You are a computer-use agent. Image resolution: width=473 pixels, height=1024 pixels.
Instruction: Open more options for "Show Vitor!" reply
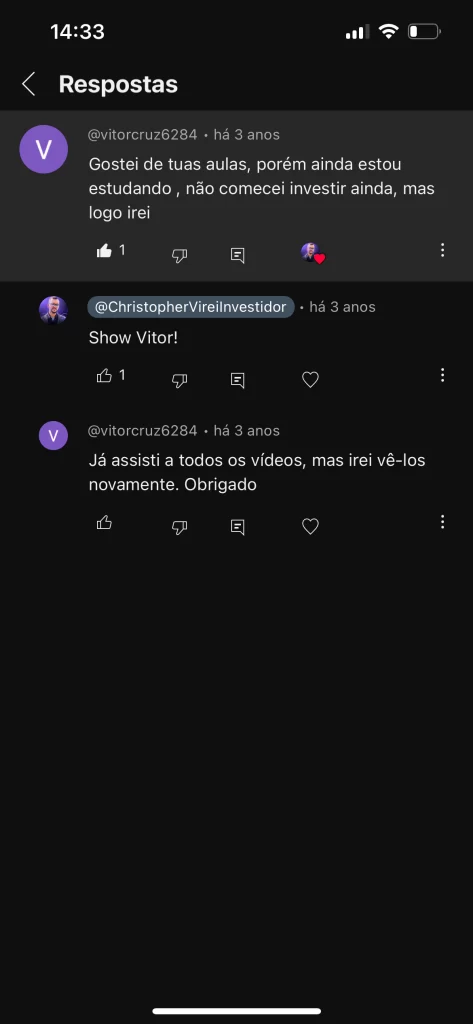pos(443,374)
